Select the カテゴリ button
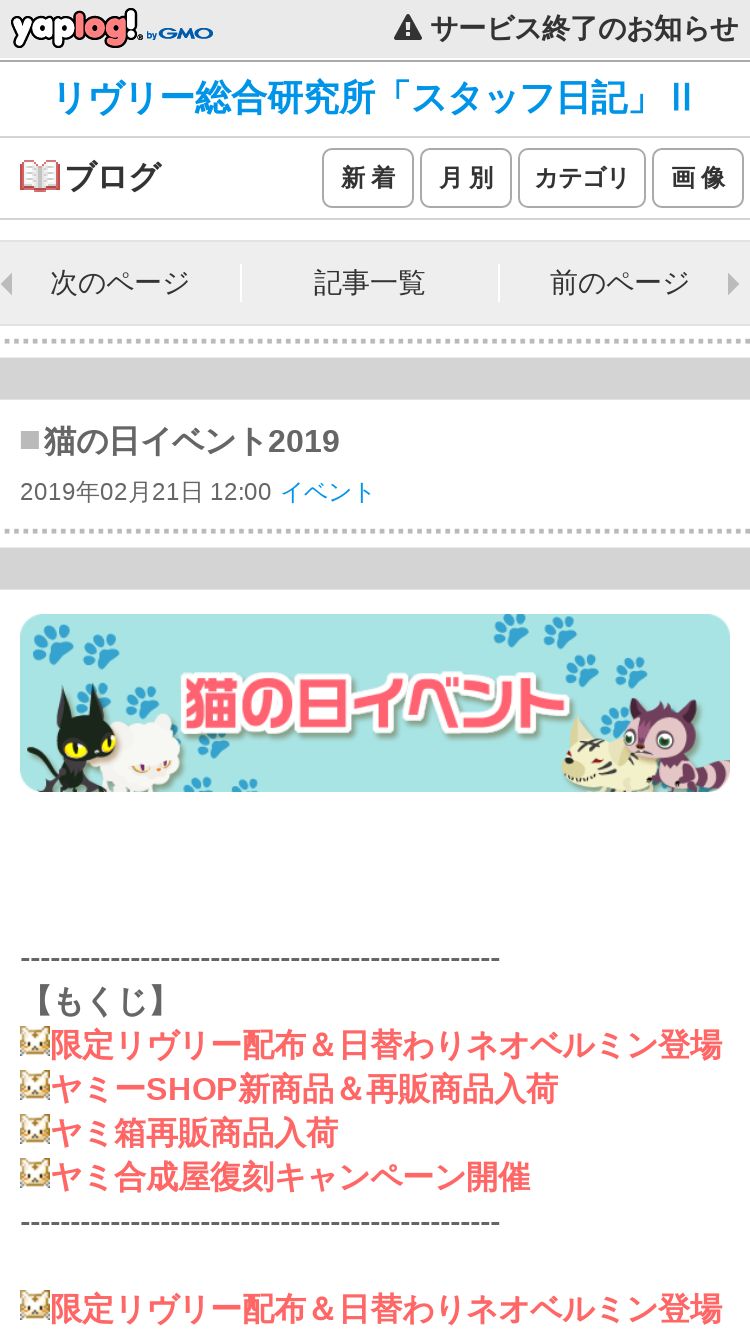 point(582,178)
